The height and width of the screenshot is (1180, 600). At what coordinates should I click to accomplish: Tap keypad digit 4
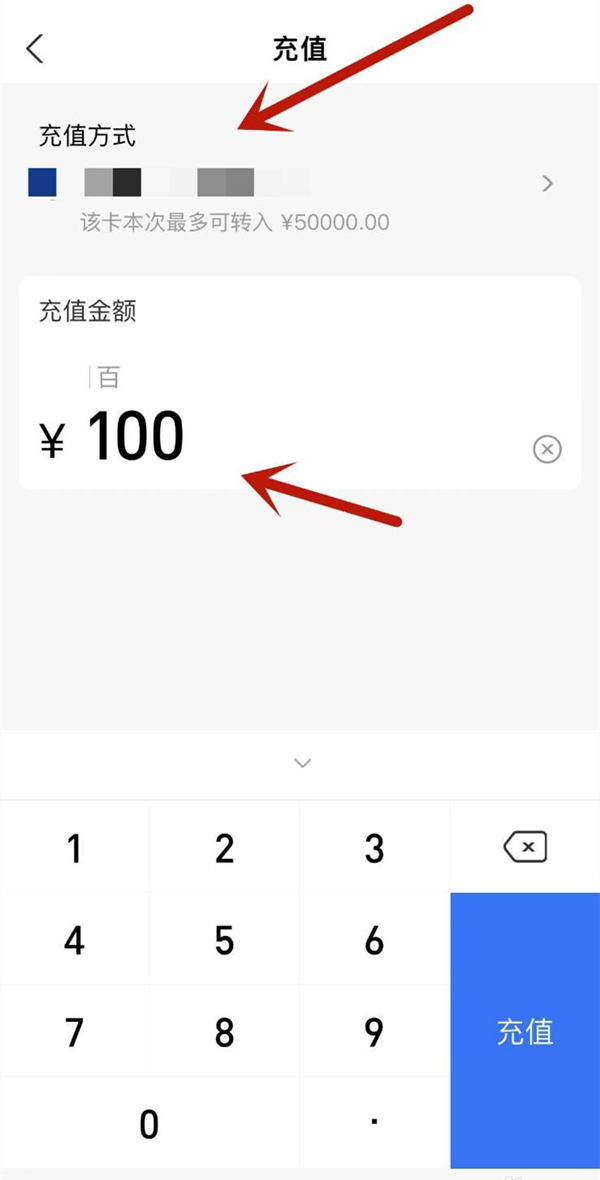(74, 940)
